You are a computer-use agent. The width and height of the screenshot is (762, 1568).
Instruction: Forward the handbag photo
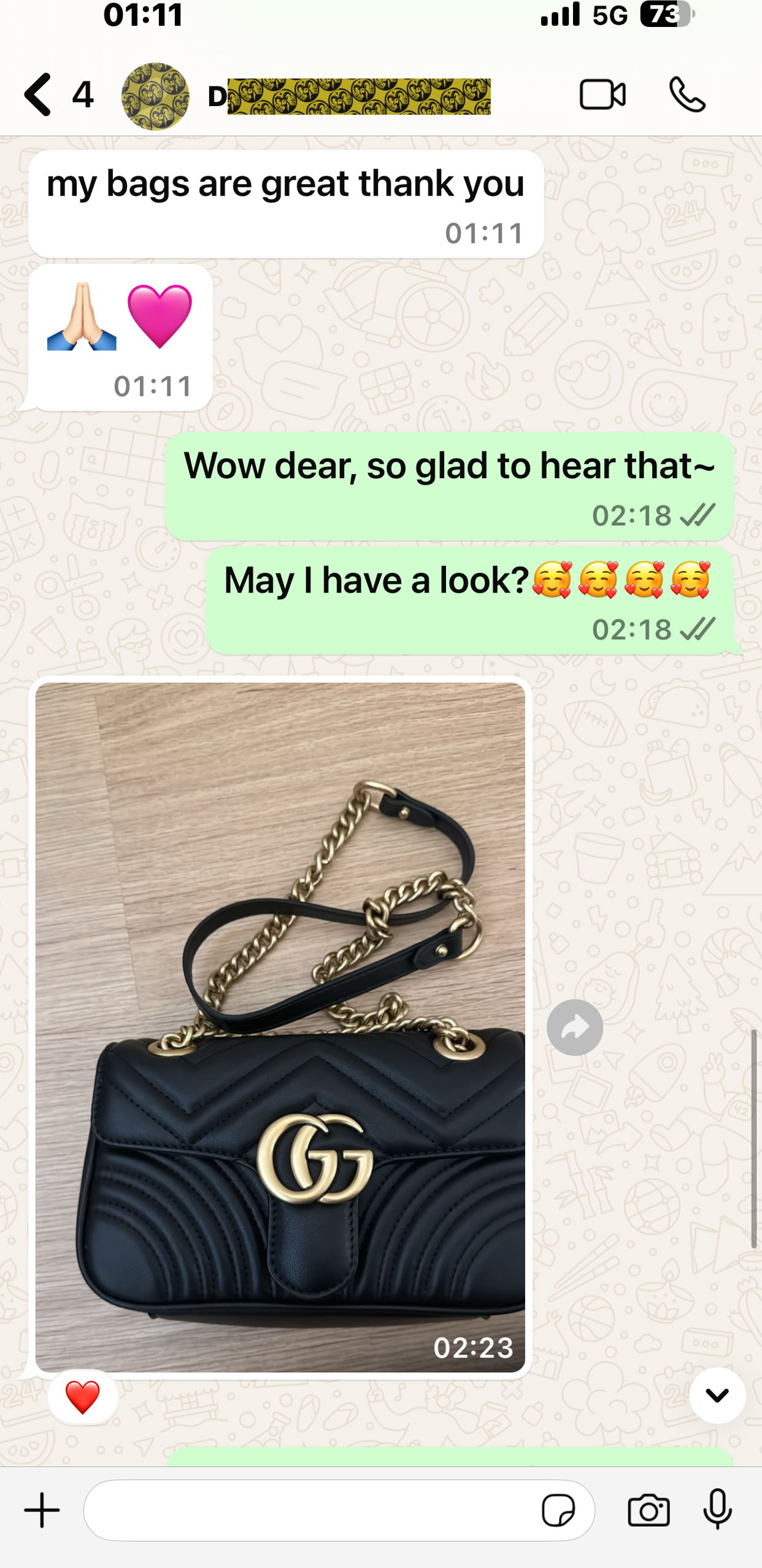pyautogui.click(x=574, y=1027)
